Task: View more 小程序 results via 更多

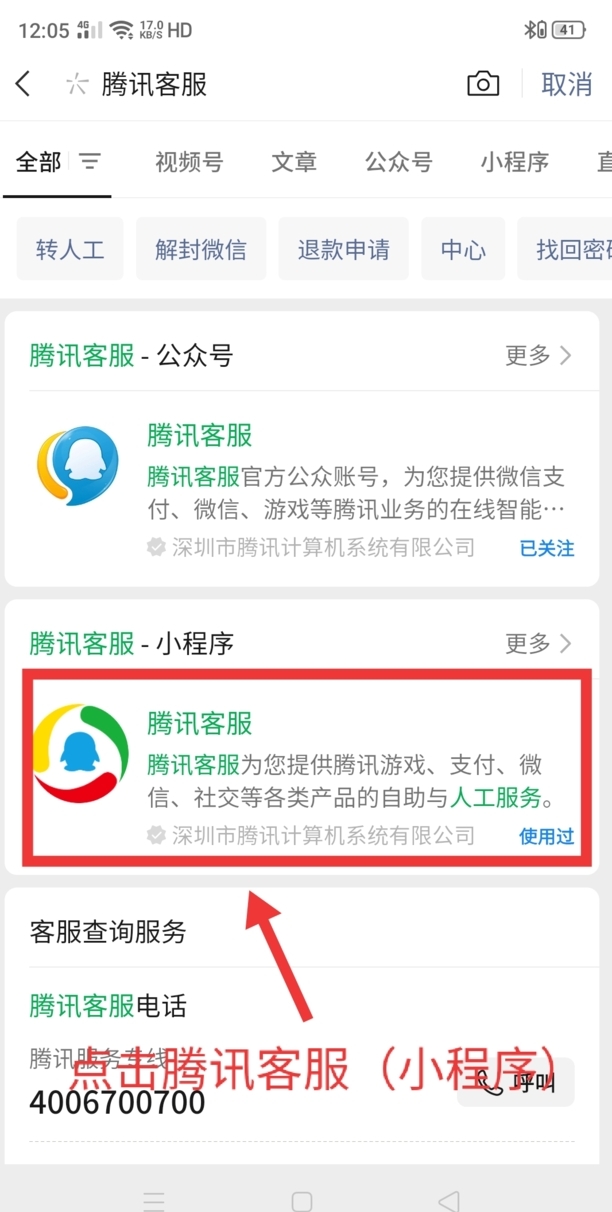Action: tap(538, 643)
